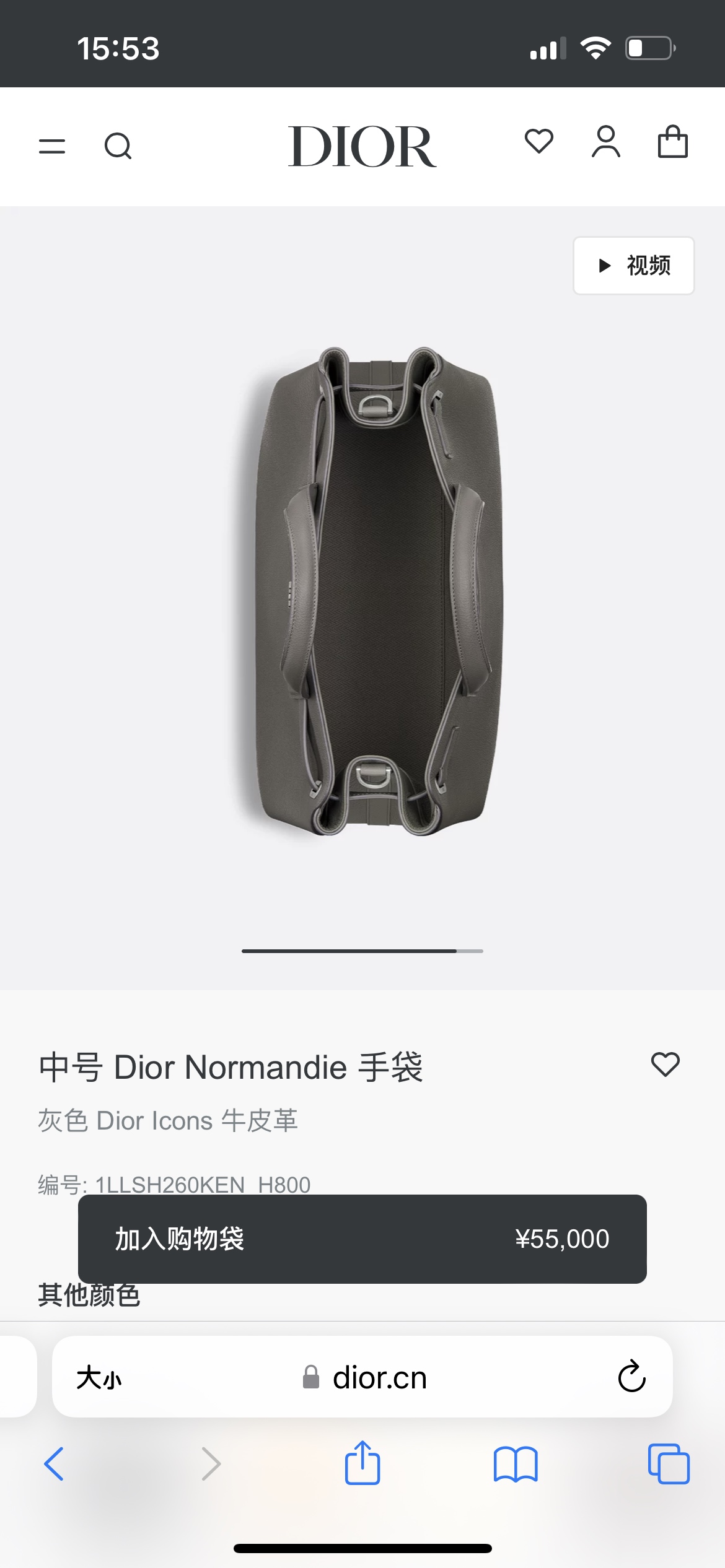Open the account profile icon
The image size is (725, 1568).
[605, 142]
